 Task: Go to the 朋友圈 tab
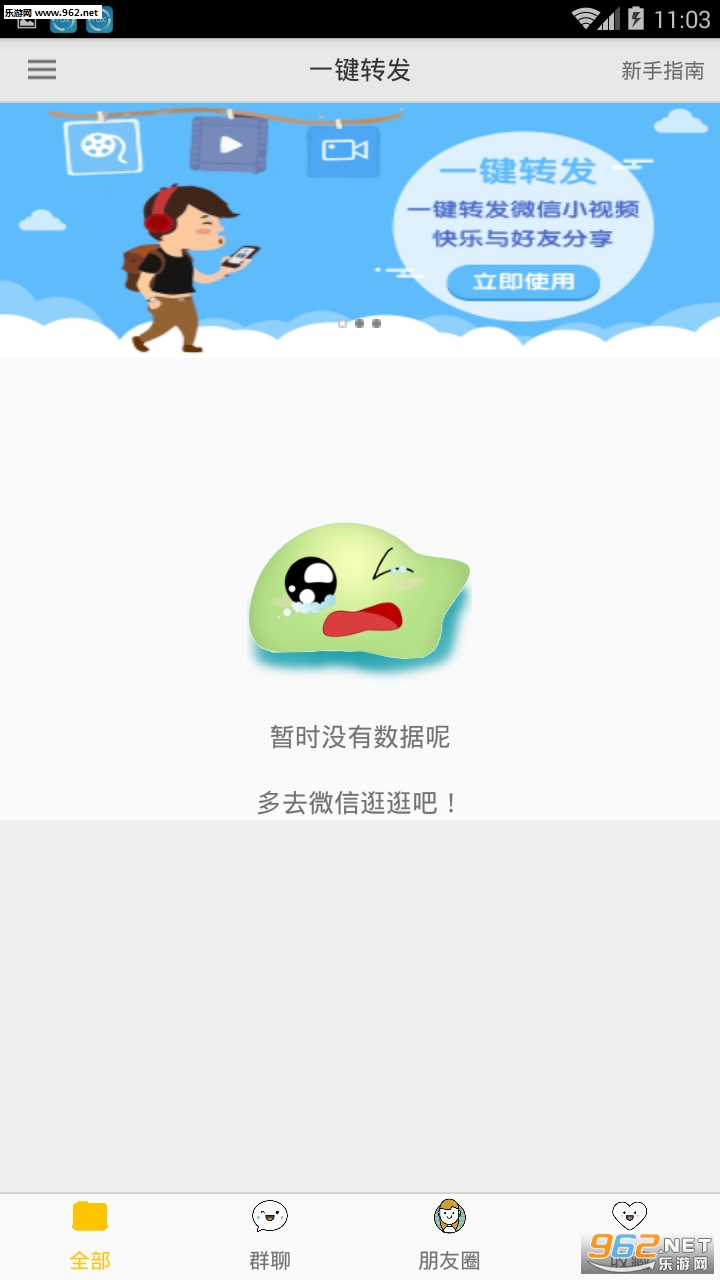[449, 1236]
